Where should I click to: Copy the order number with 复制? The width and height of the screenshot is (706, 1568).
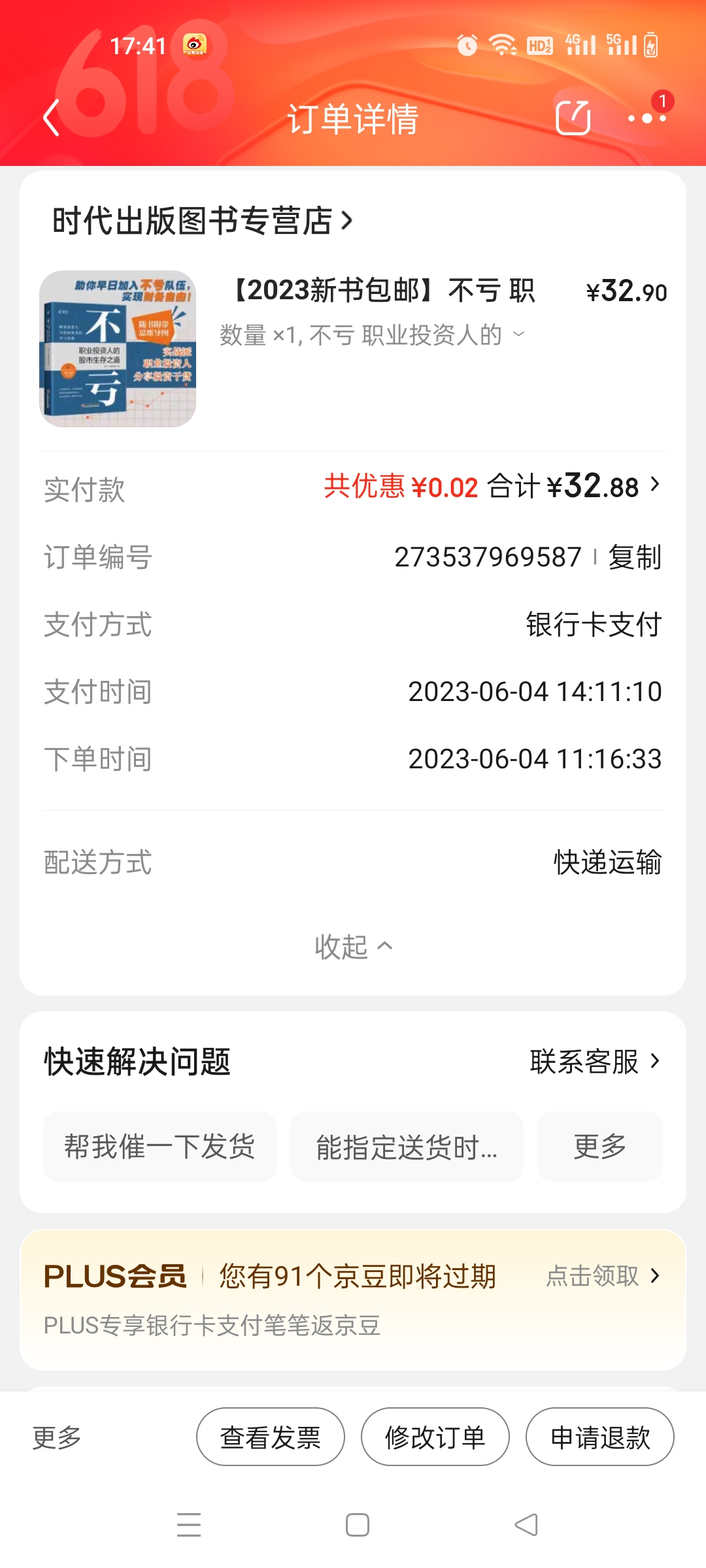tap(635, 557)
